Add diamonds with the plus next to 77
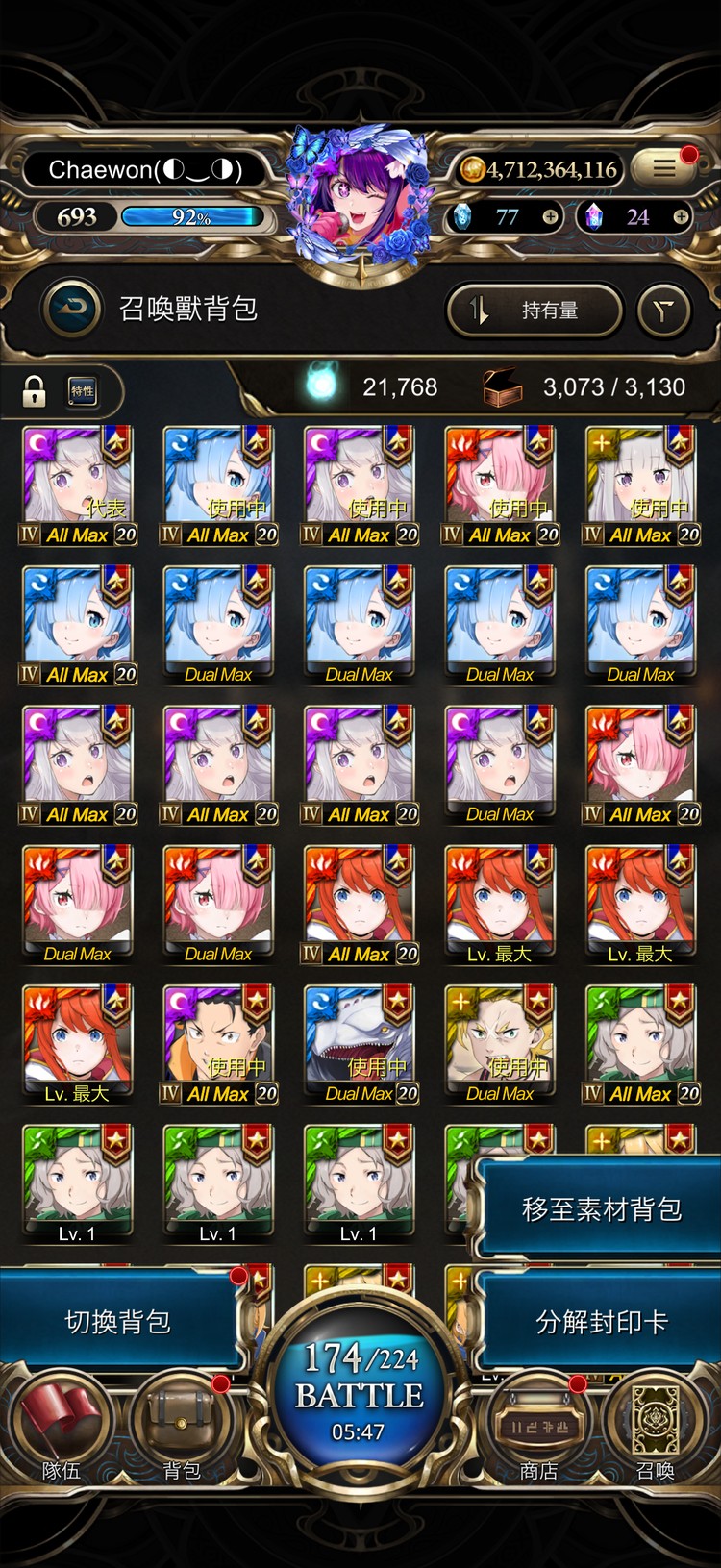This screenshot has width=721, height=1568. (x=550, y=217)
